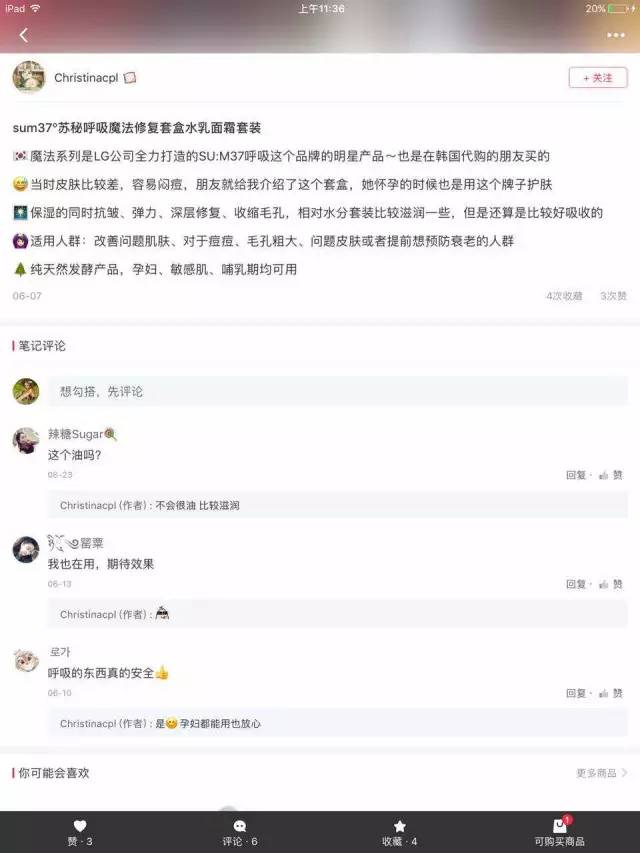Reply to the '我也在用，期待效果' comment
Viewport: 640px width, 853px height.
(576, 584)
